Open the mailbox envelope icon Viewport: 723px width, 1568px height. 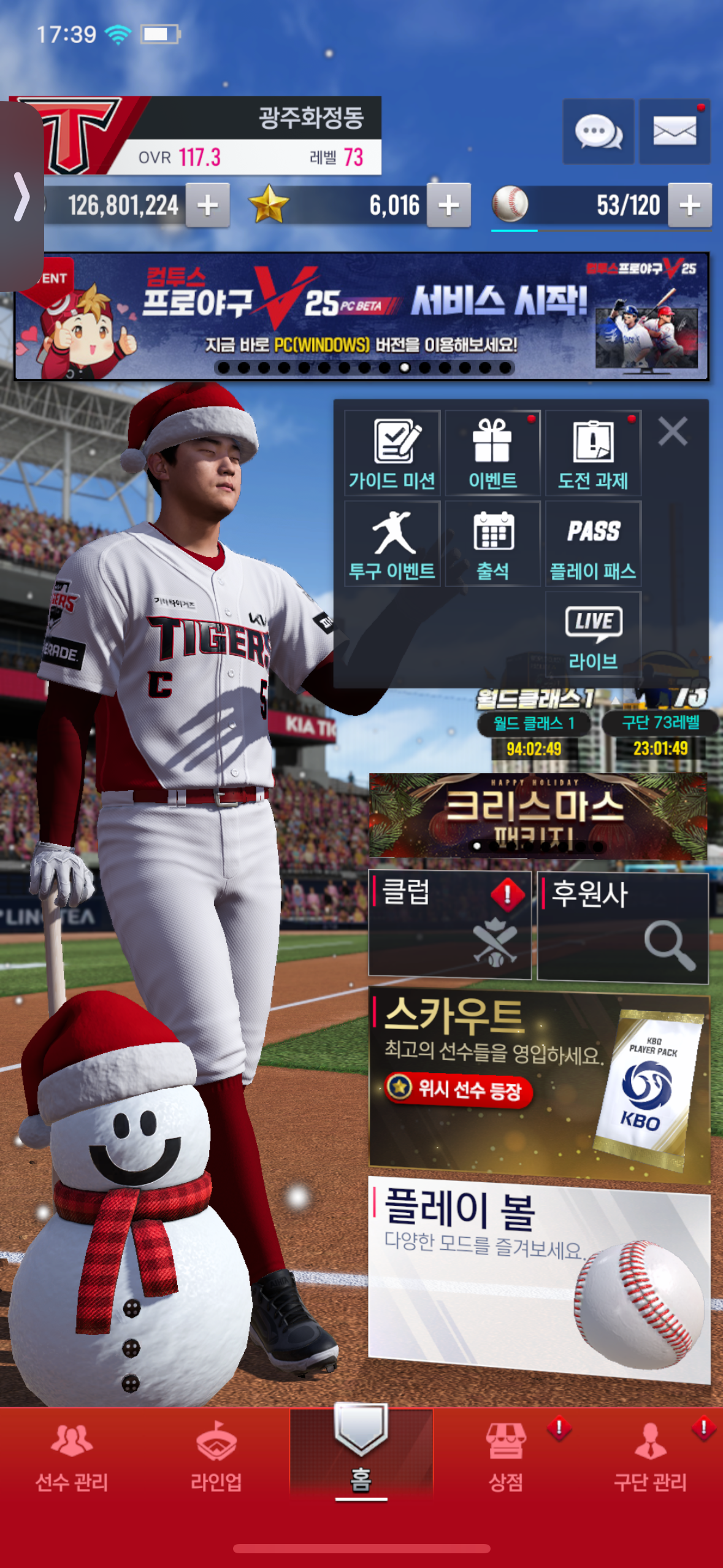pyautogui.click(x=675, y=132)
